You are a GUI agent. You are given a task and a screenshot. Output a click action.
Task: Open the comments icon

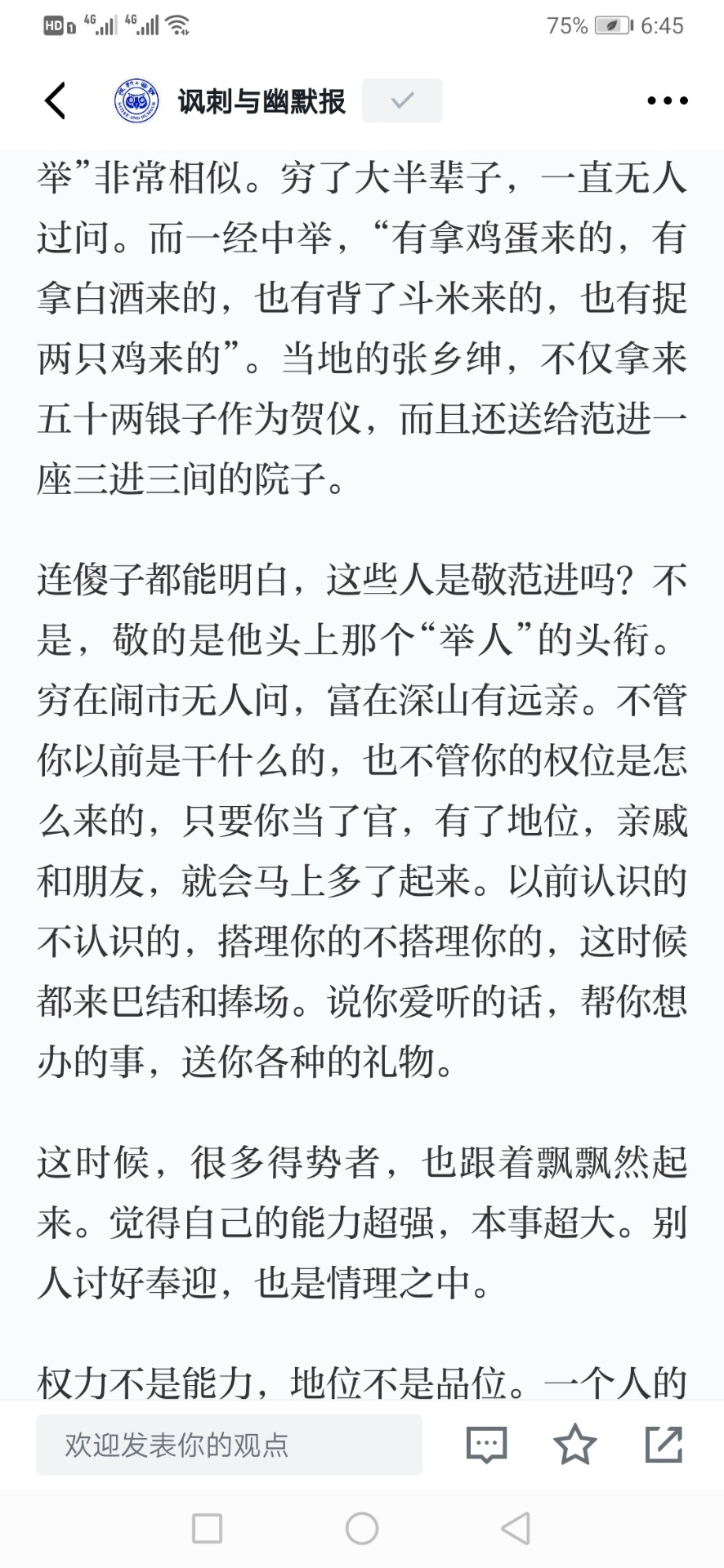click(x=486, y=1445)
